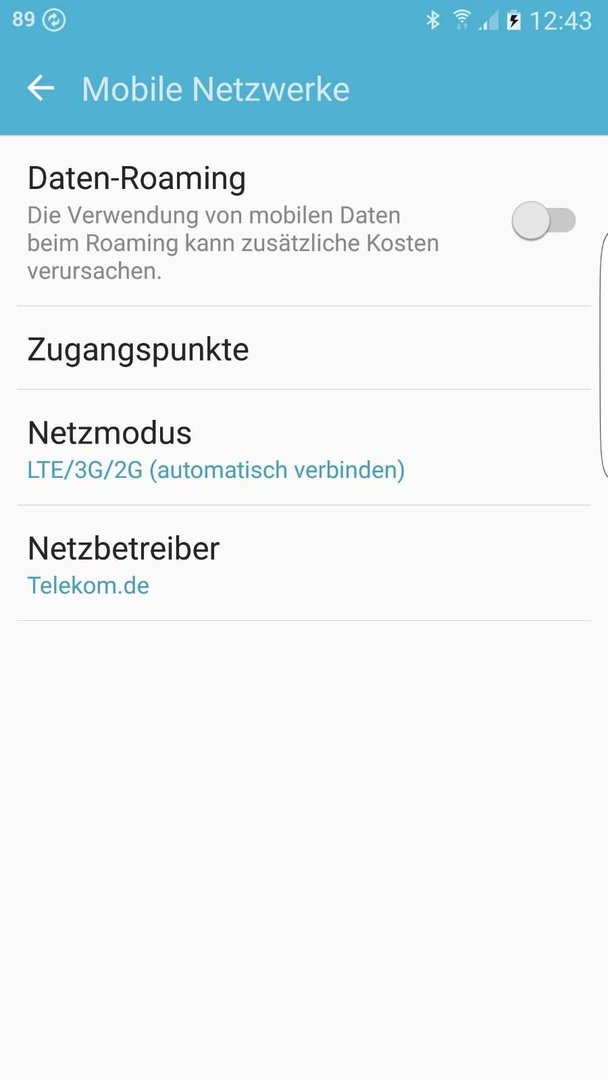Open Netzmodus selection
Viewport: 608px width, 1080px height.
point(304,448)
